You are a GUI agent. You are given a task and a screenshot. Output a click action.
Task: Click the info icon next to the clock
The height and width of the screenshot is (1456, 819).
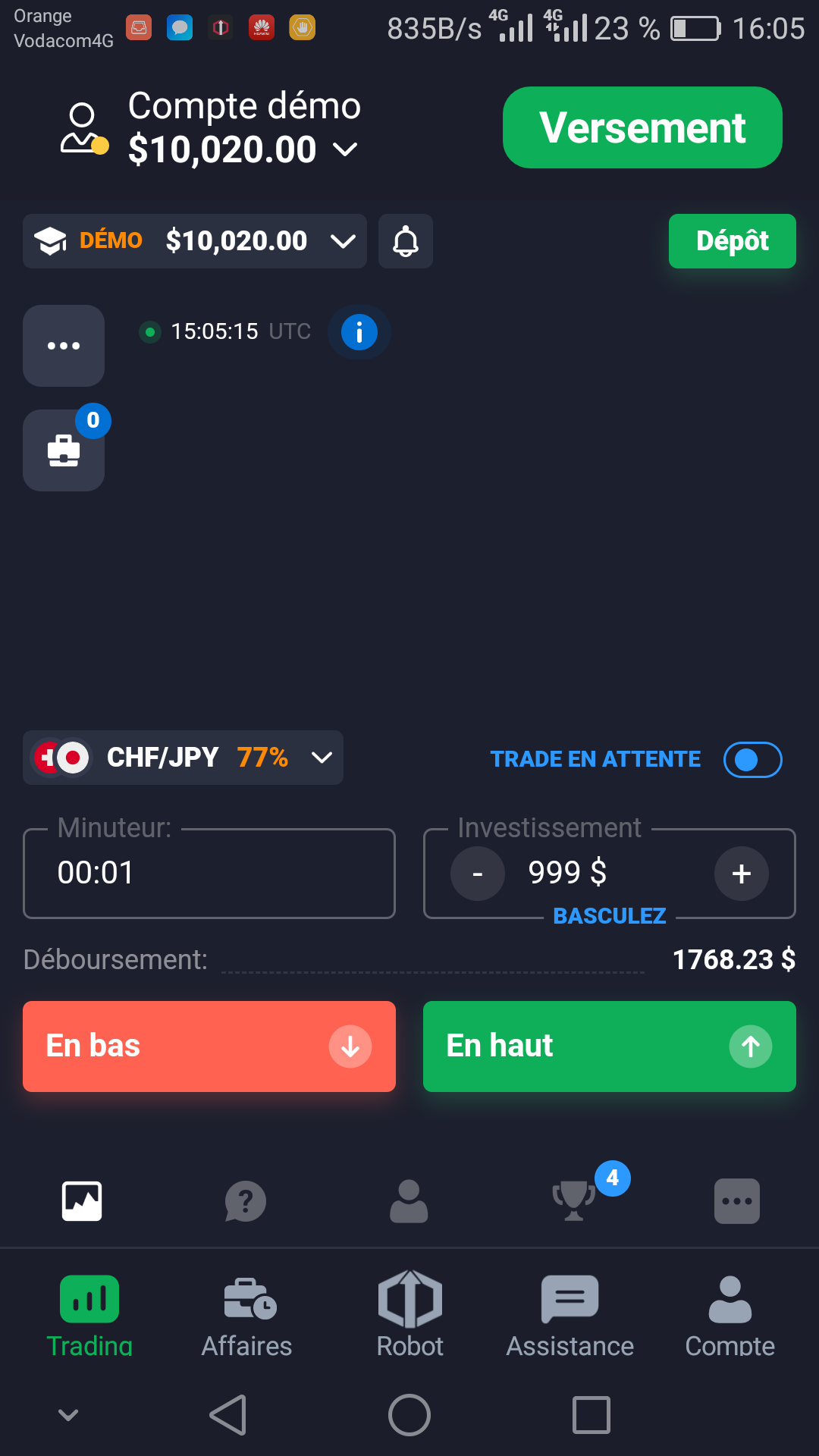coord(359,331)
